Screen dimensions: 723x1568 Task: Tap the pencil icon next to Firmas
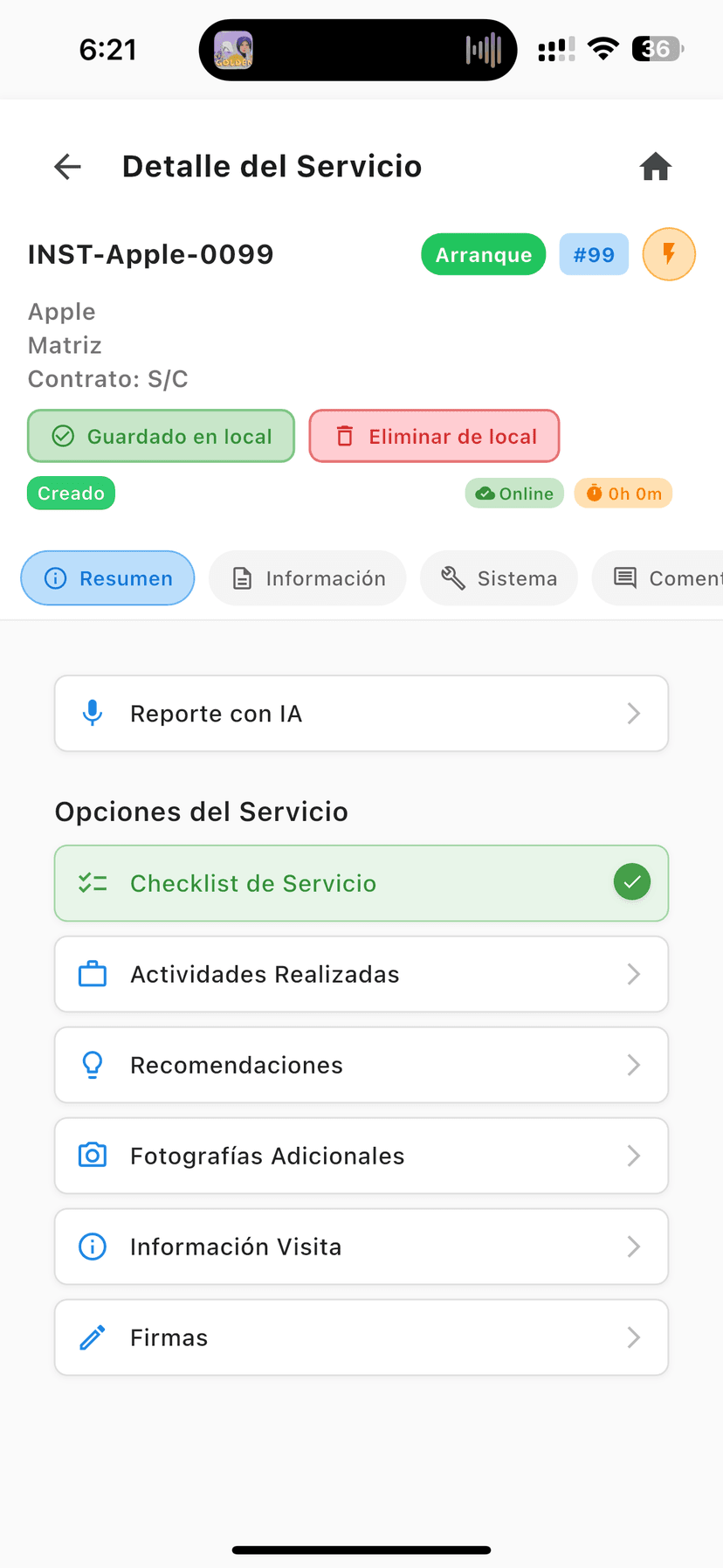click(x=92, y=1337)
